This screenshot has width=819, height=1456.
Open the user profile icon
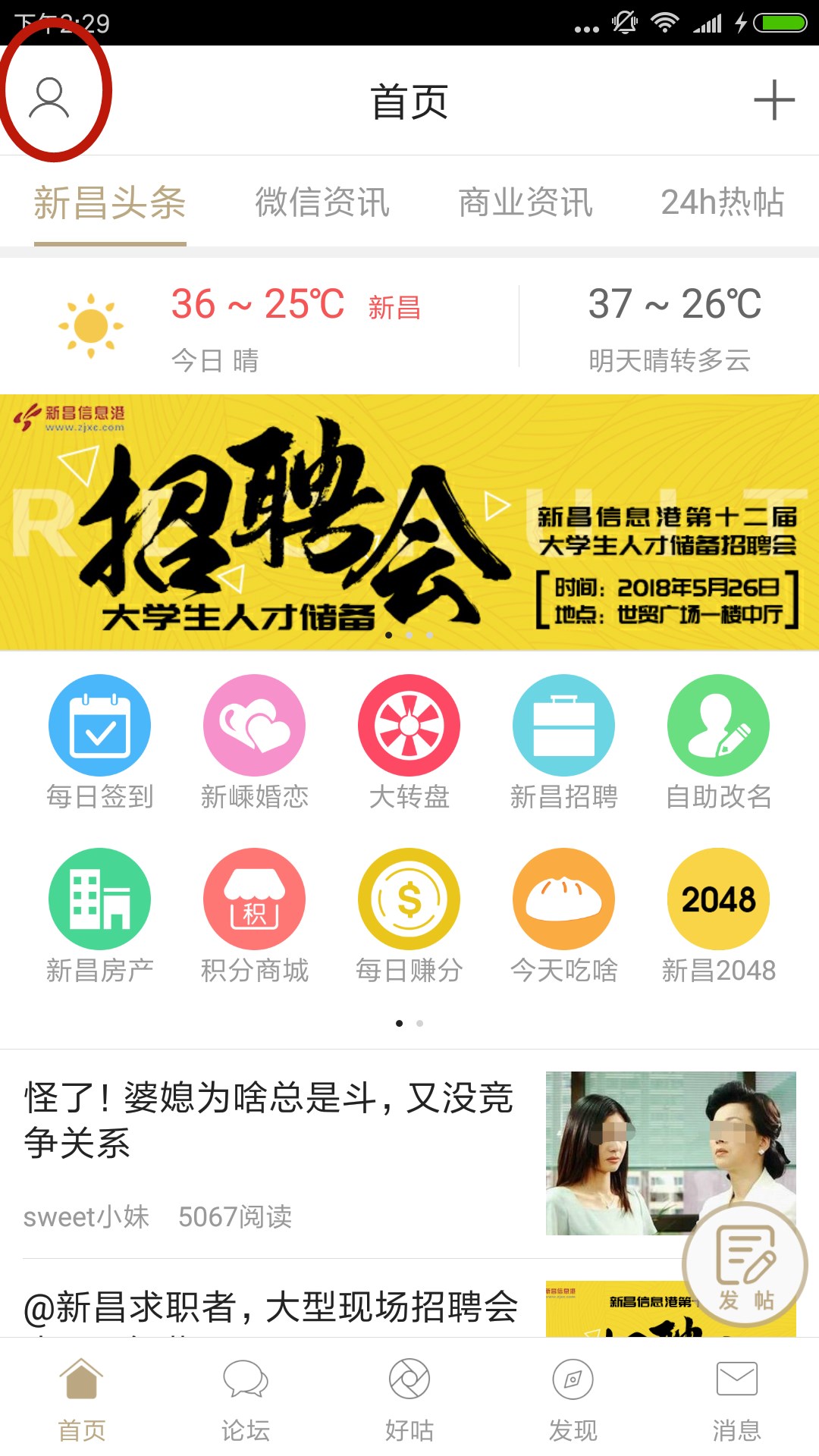(x=49, y=99)
